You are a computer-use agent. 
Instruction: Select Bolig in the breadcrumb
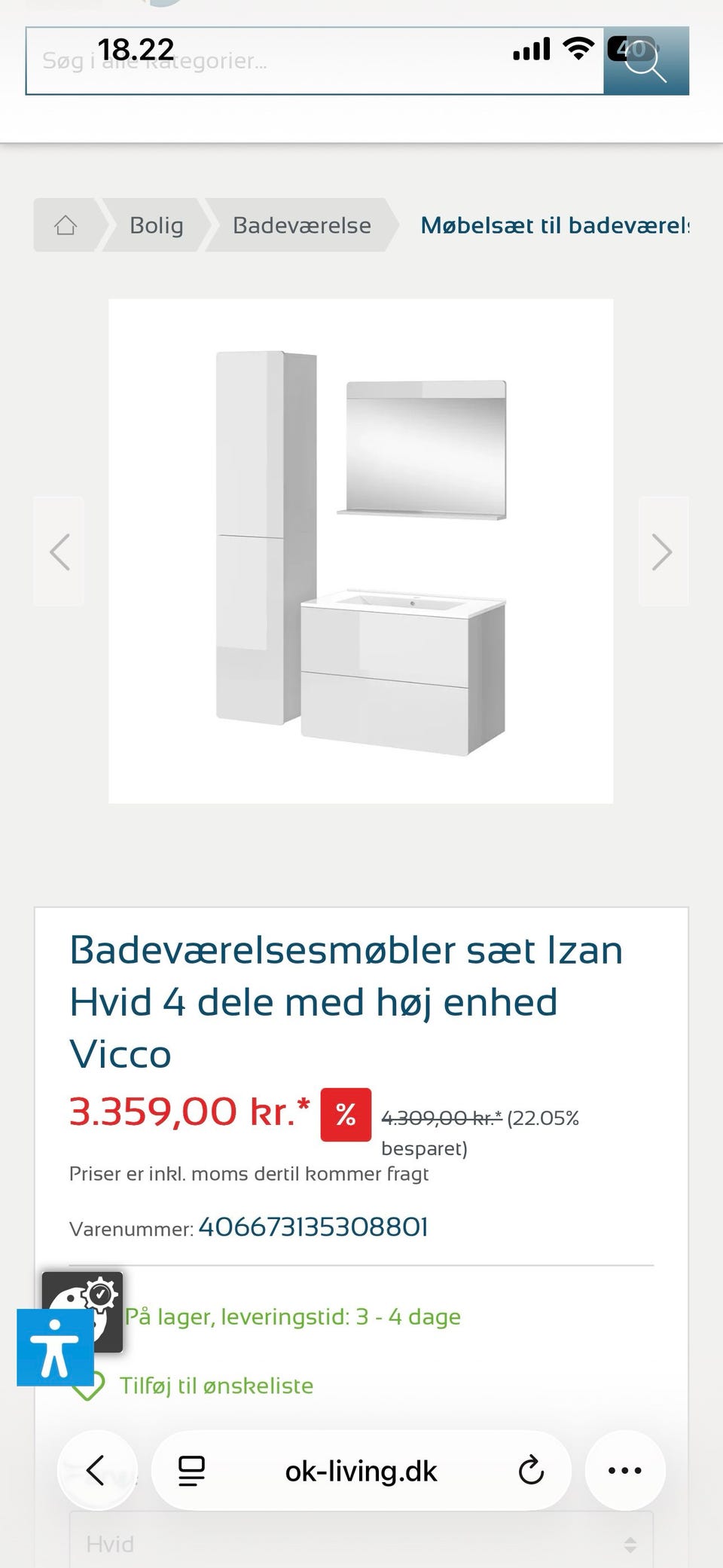156,225
